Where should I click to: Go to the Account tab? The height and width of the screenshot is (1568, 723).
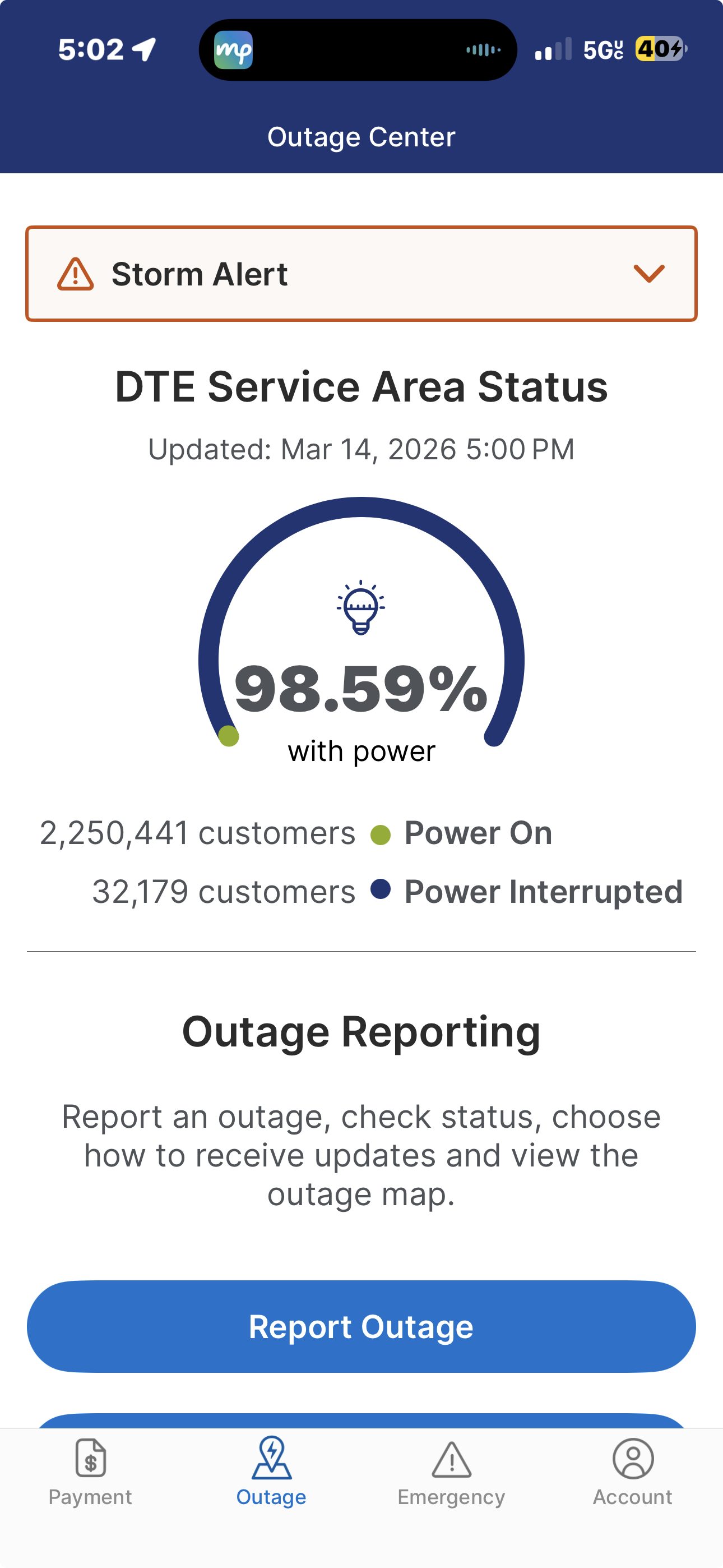[632, 1472]
